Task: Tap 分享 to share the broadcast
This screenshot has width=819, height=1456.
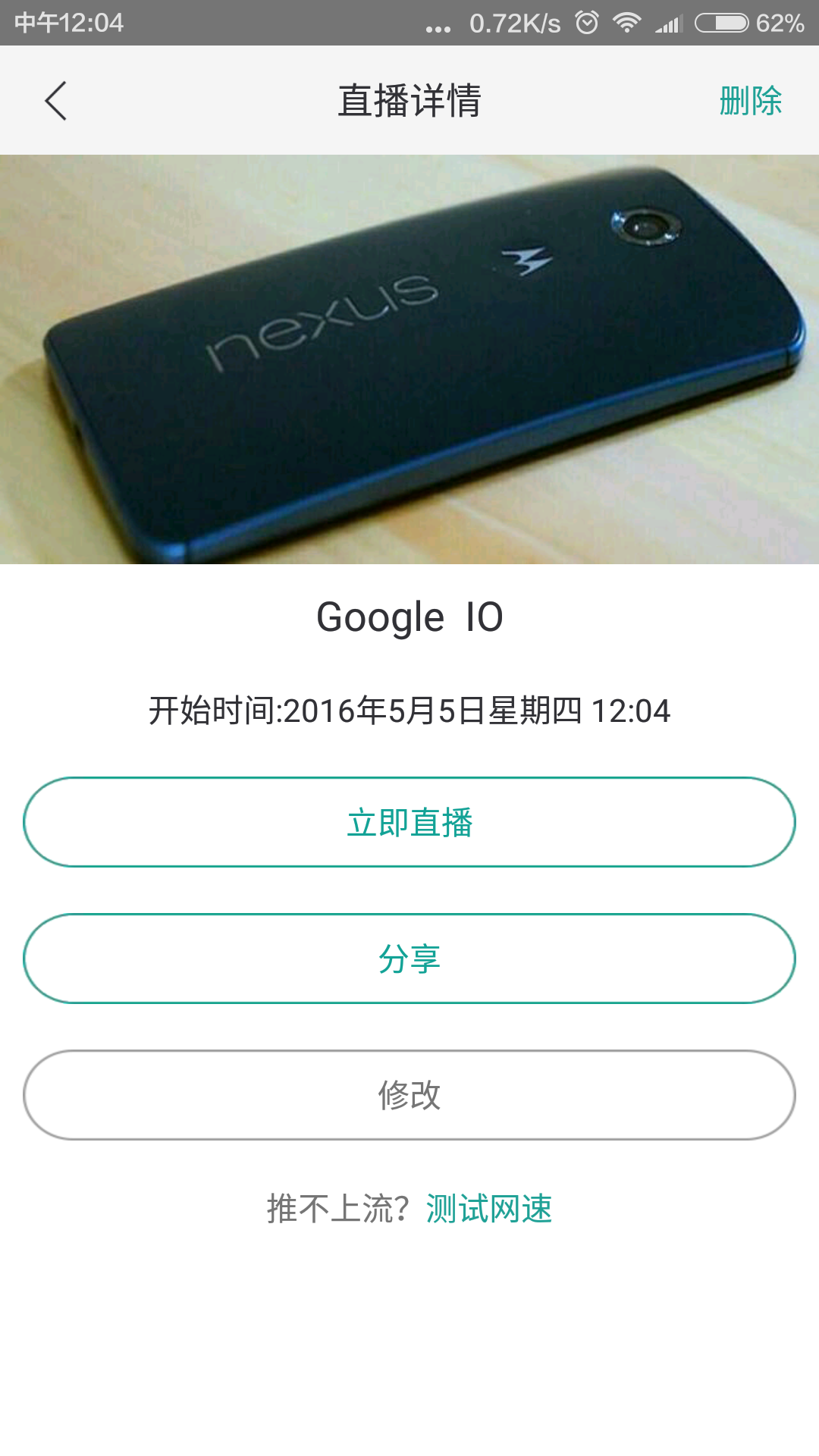Action: point(409,958)
